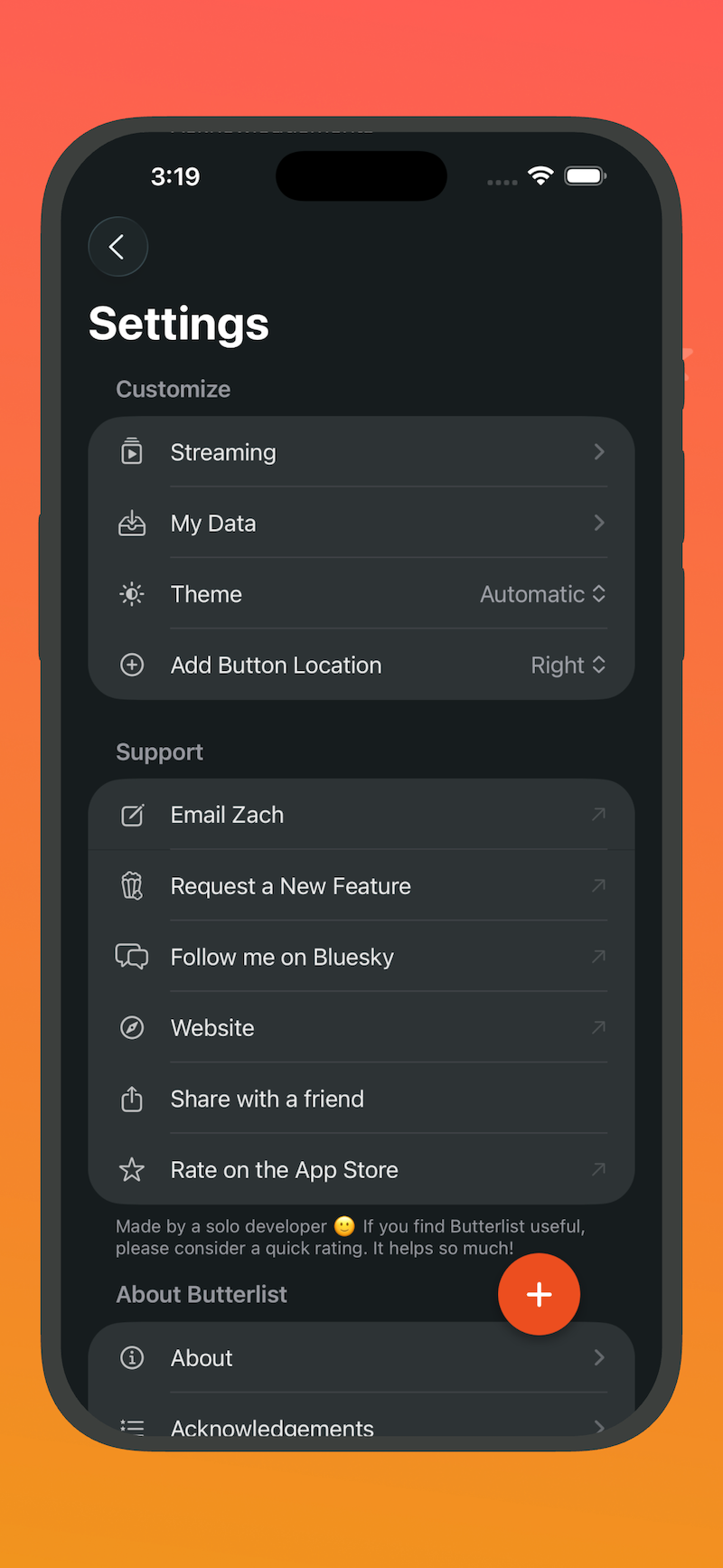723x1568 pixels.
Task: Open My Data
Action: (361, 524)
